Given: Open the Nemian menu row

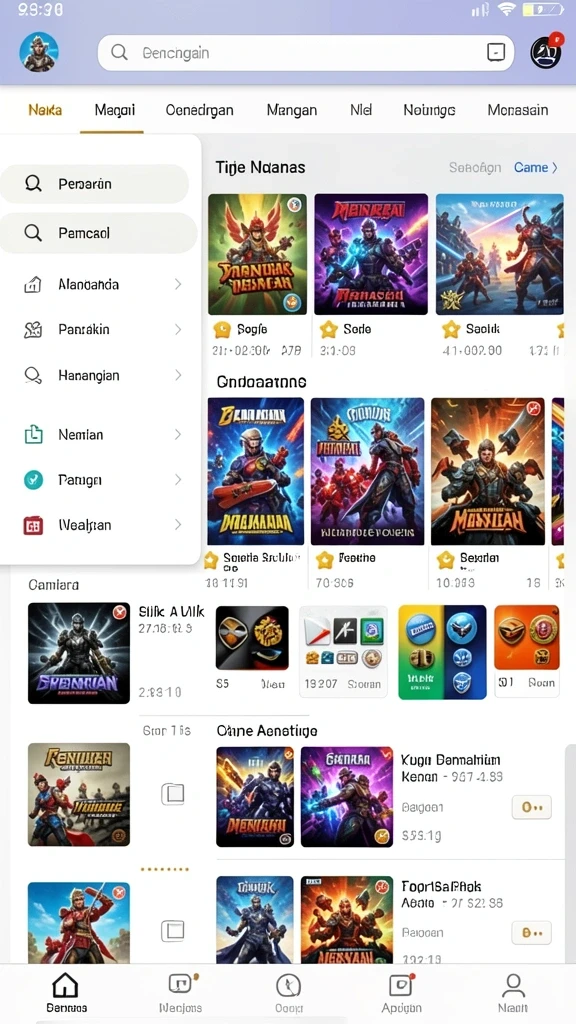Looking at the screenshot, I should 101,434.
